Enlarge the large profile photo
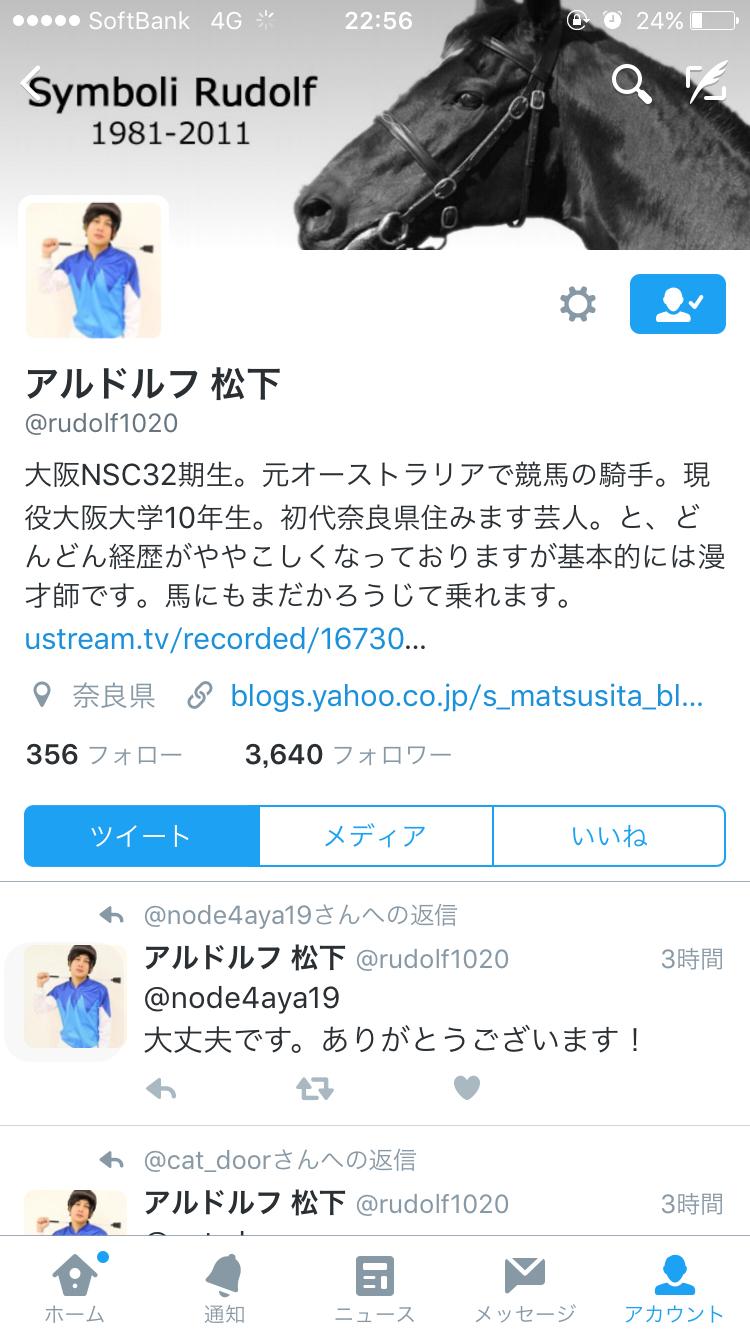 (93, 270)
